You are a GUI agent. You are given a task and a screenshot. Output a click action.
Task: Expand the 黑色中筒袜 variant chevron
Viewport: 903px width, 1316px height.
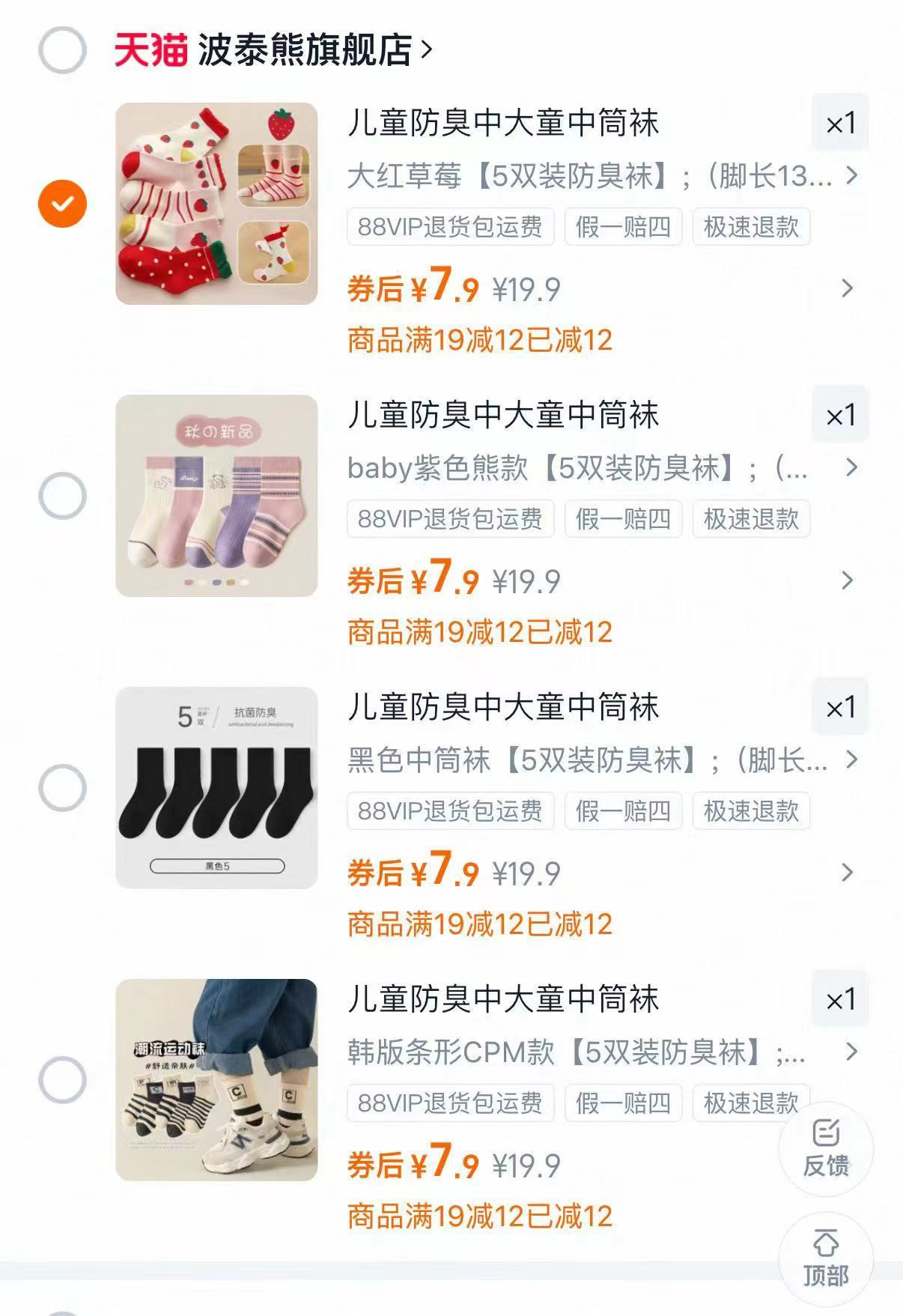point(850,762)
